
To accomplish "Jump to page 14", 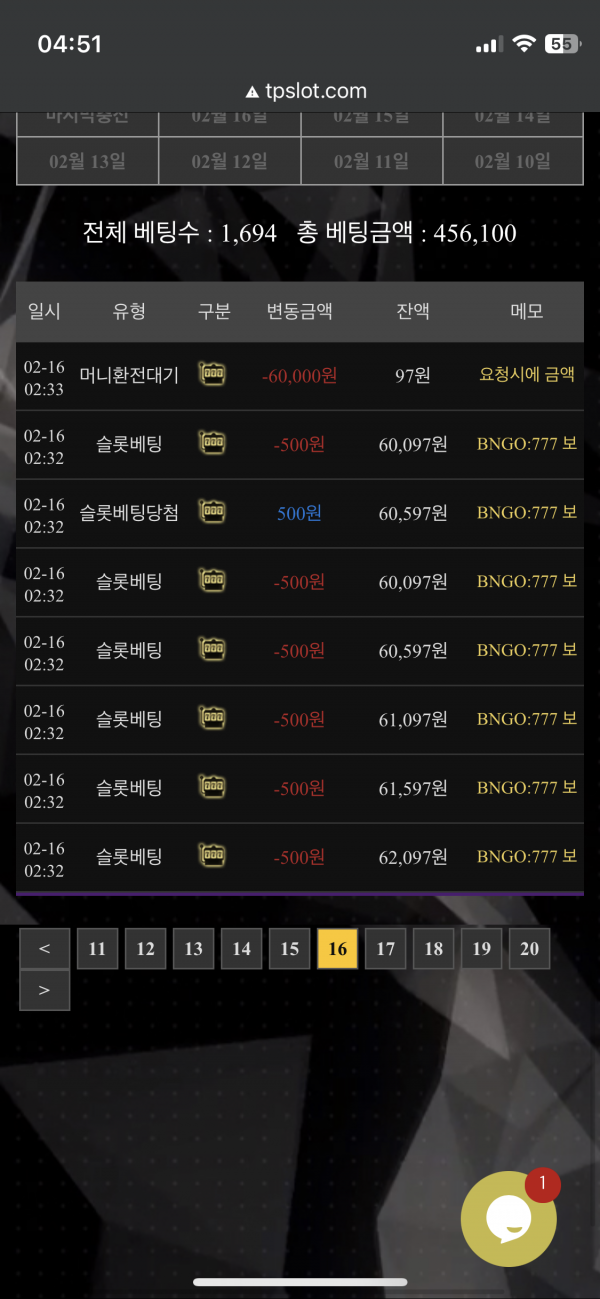I will tap(241, 949).
